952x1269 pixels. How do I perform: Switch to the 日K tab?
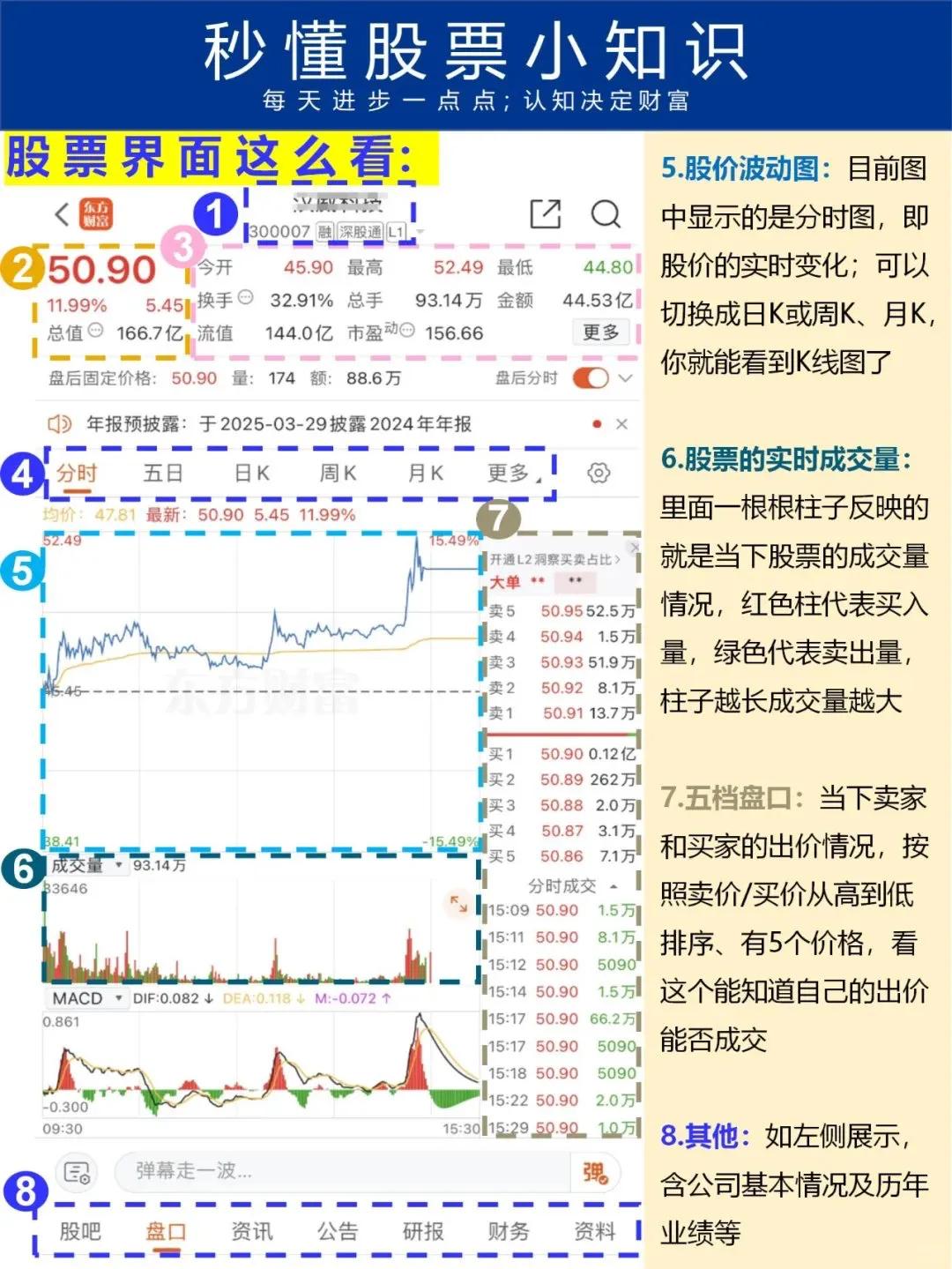252,474
